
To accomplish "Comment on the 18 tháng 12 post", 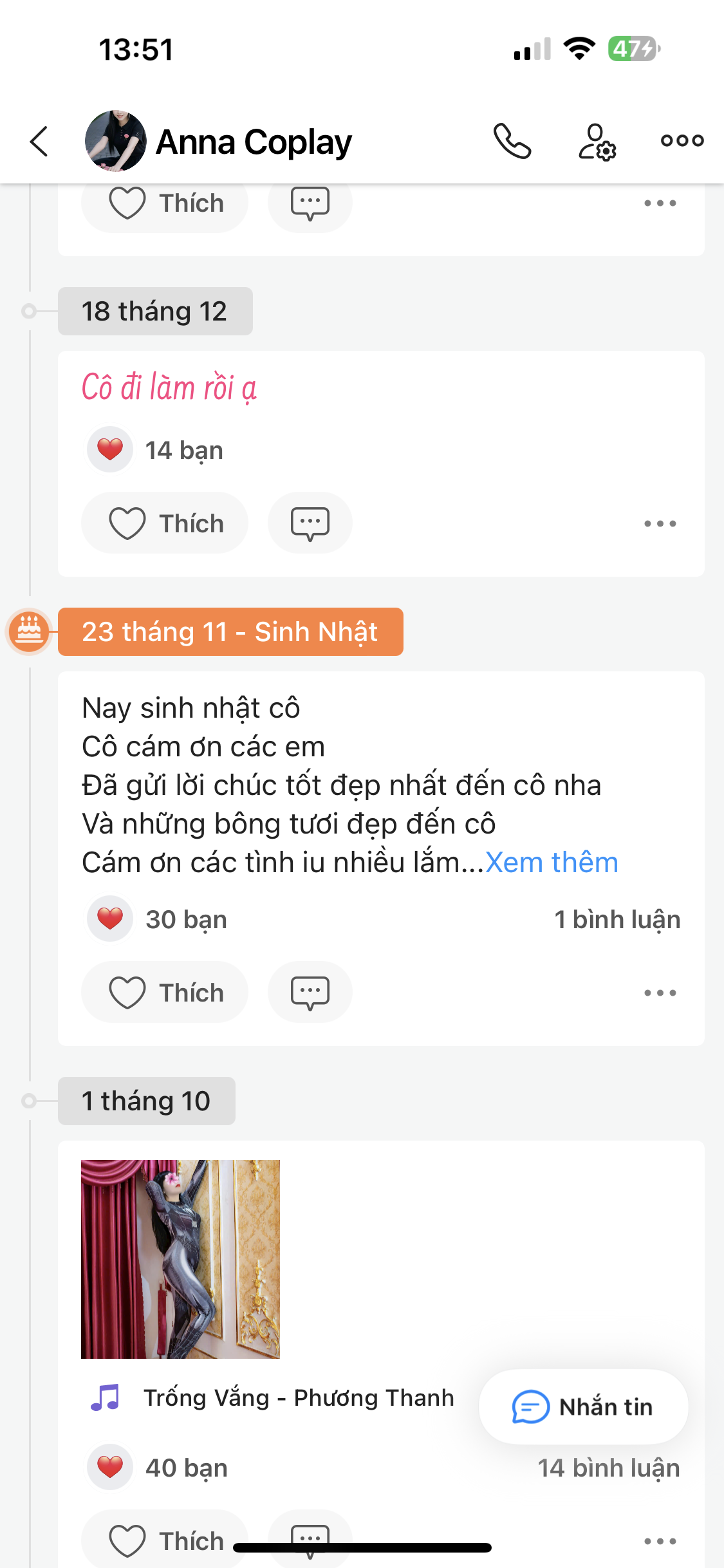I will click(x=310, y=523).
